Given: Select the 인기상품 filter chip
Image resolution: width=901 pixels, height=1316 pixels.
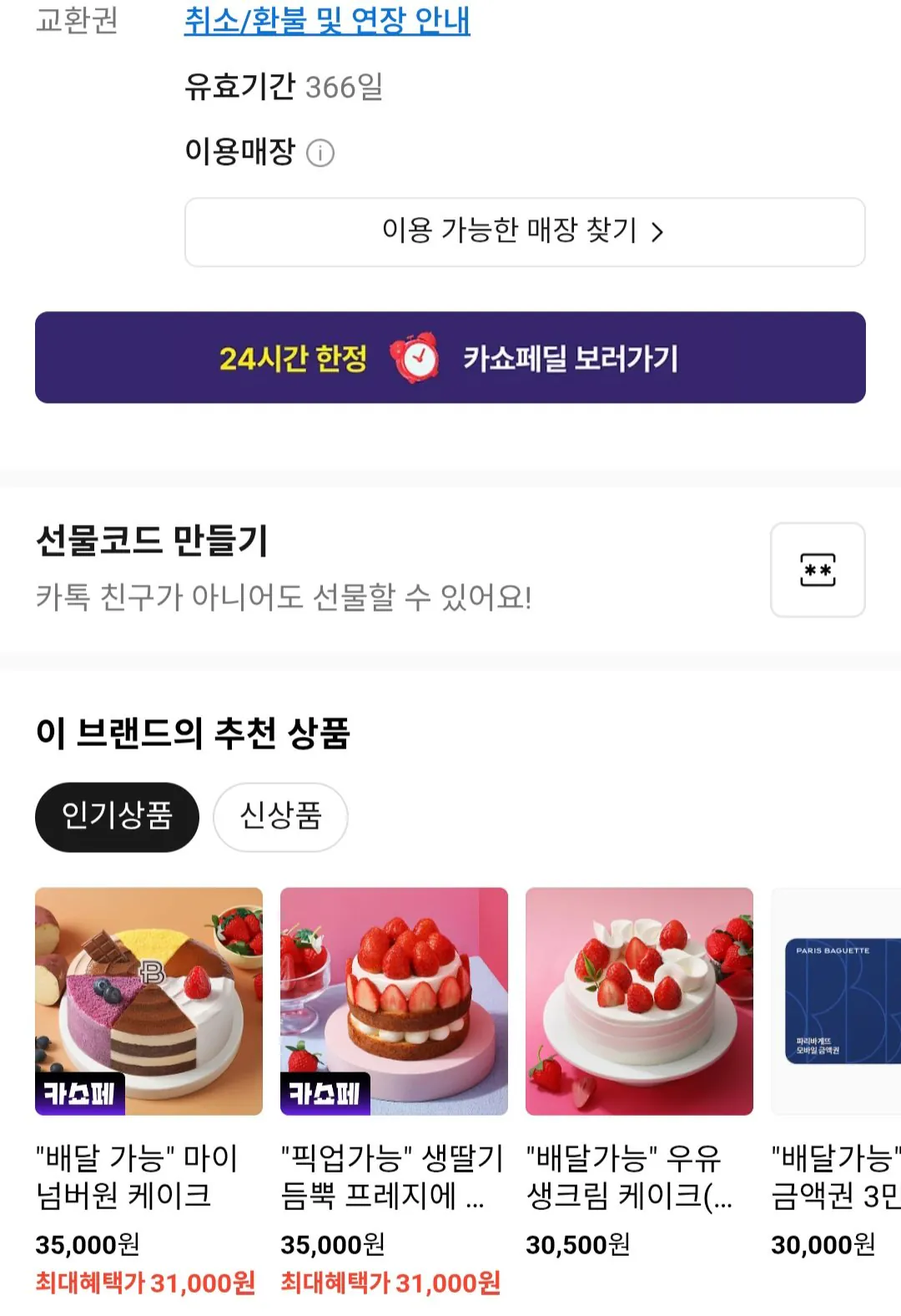Looking at the screenshot, I should coord(118,818).
